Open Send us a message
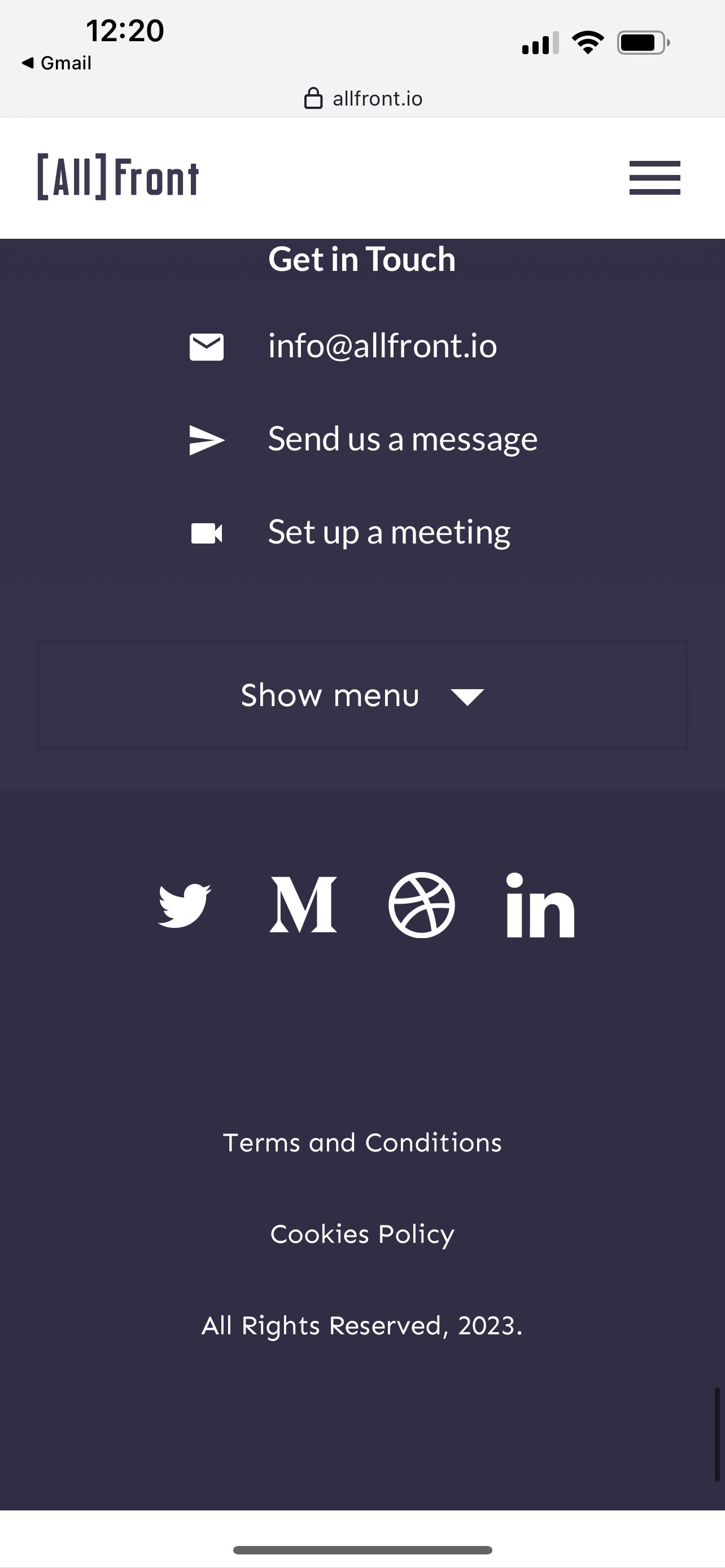Viewport: 725px width, 1568px height. click(403, 440)
